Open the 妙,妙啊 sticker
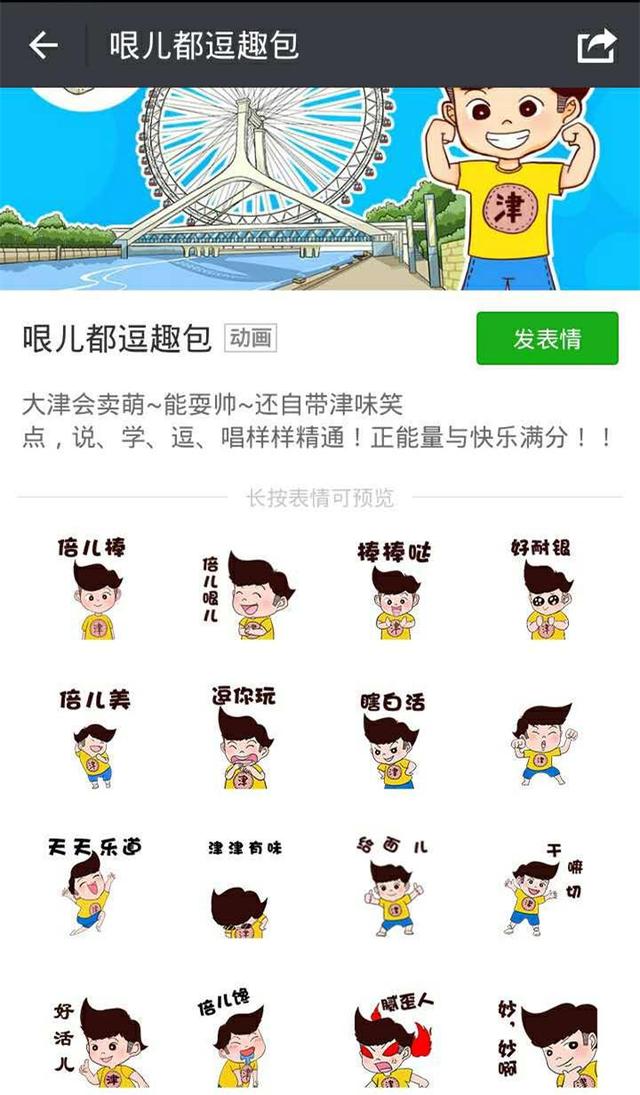This screenshot has height=1095, width=640. 544,1040
